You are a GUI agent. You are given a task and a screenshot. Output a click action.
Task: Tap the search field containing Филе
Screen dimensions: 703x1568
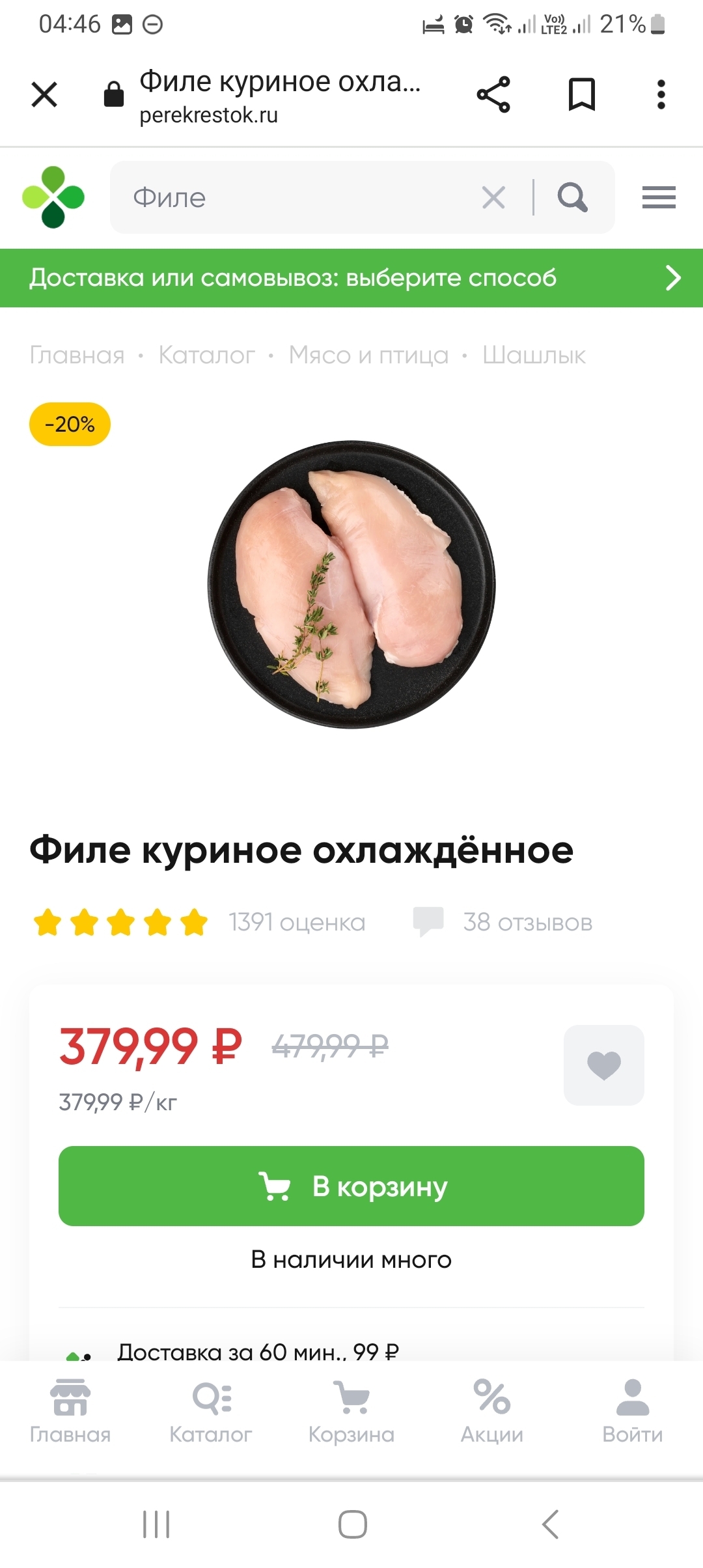pos(293,197)
